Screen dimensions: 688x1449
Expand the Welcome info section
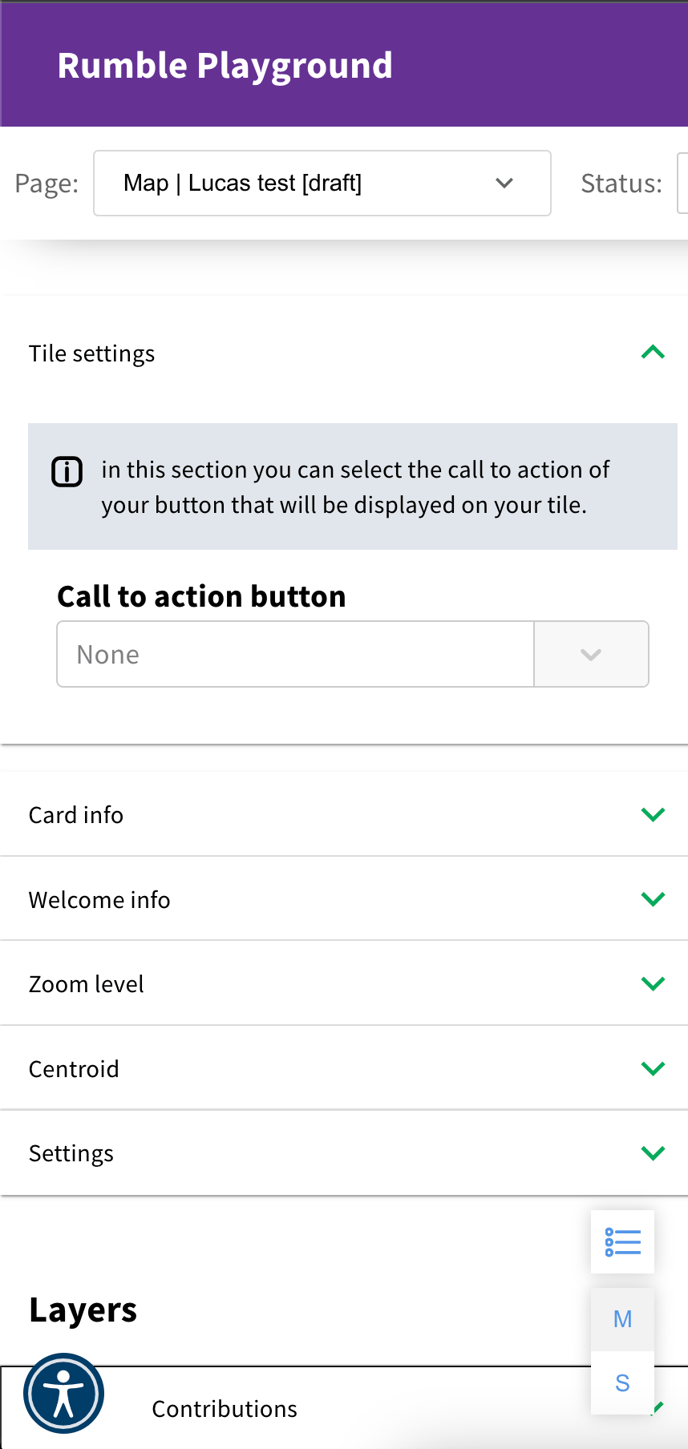point(652,899)
